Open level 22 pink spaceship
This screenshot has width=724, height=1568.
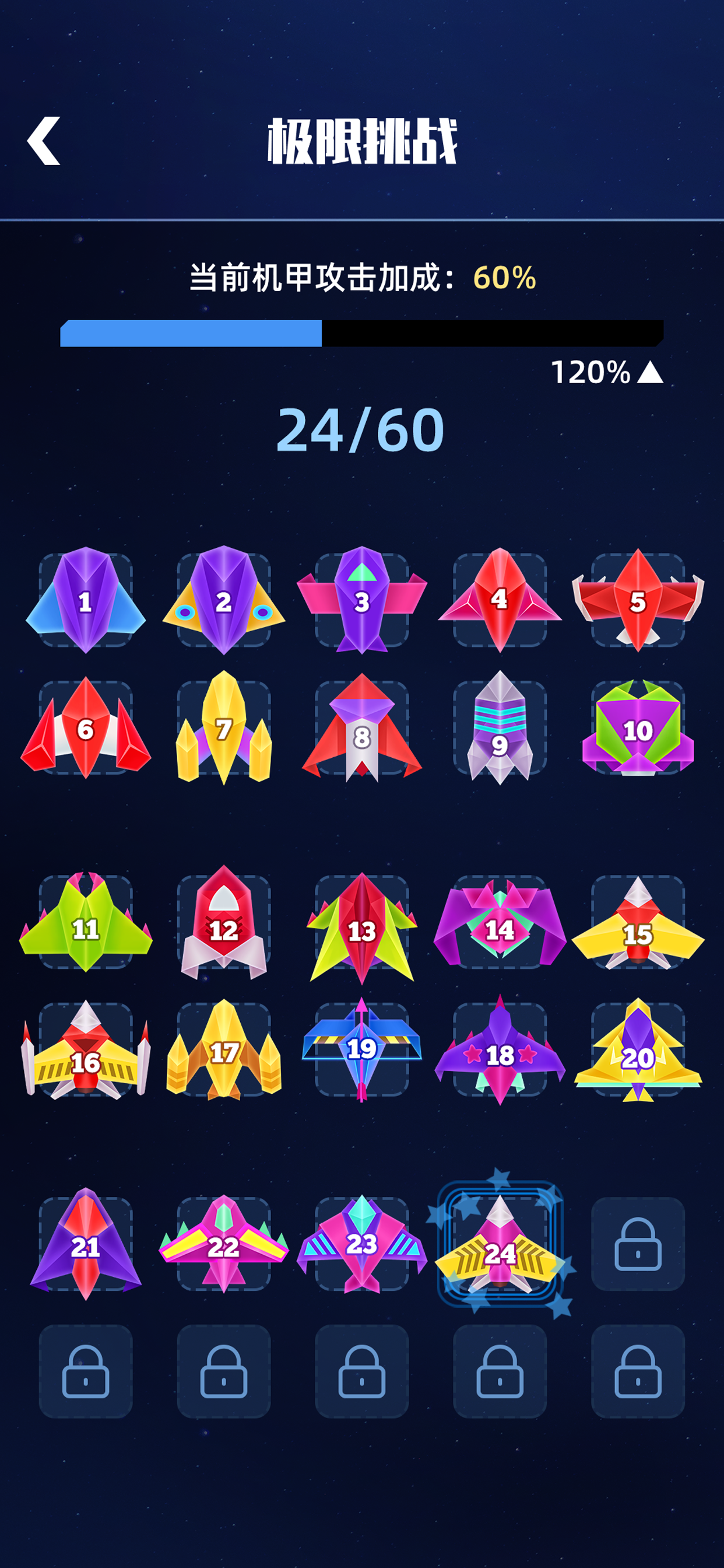[x=223, y=1244]
